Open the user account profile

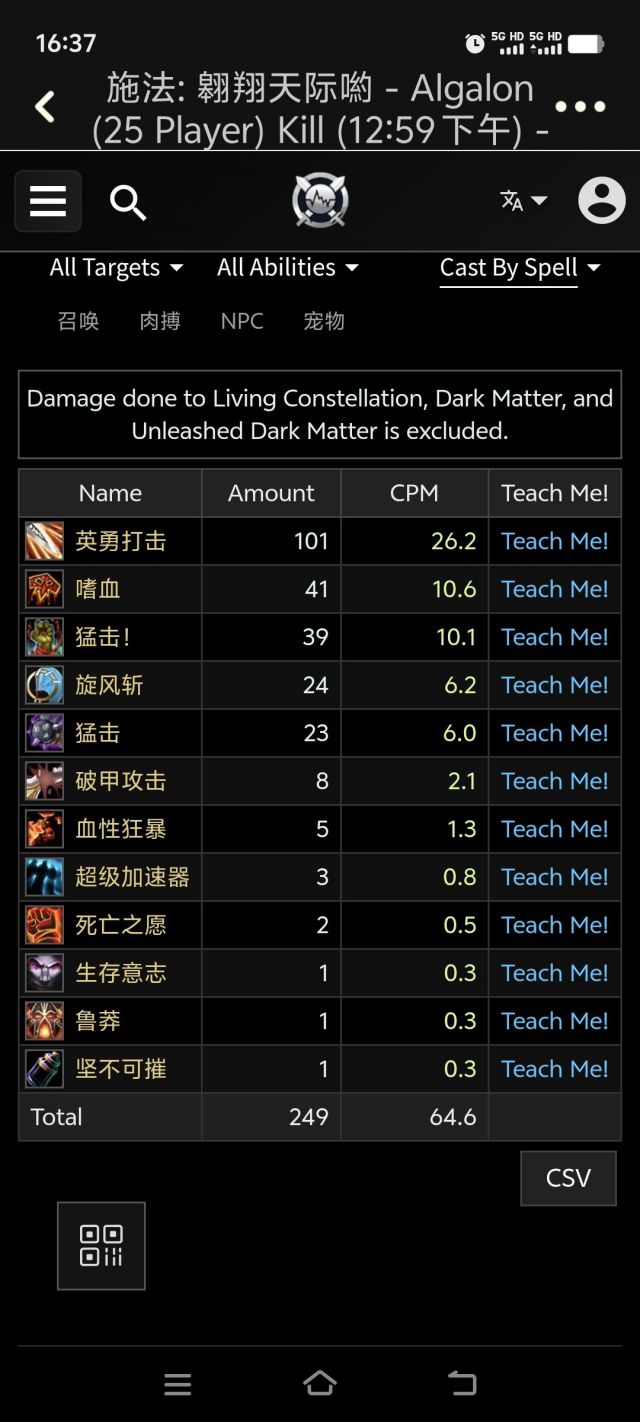pos(602,201)
